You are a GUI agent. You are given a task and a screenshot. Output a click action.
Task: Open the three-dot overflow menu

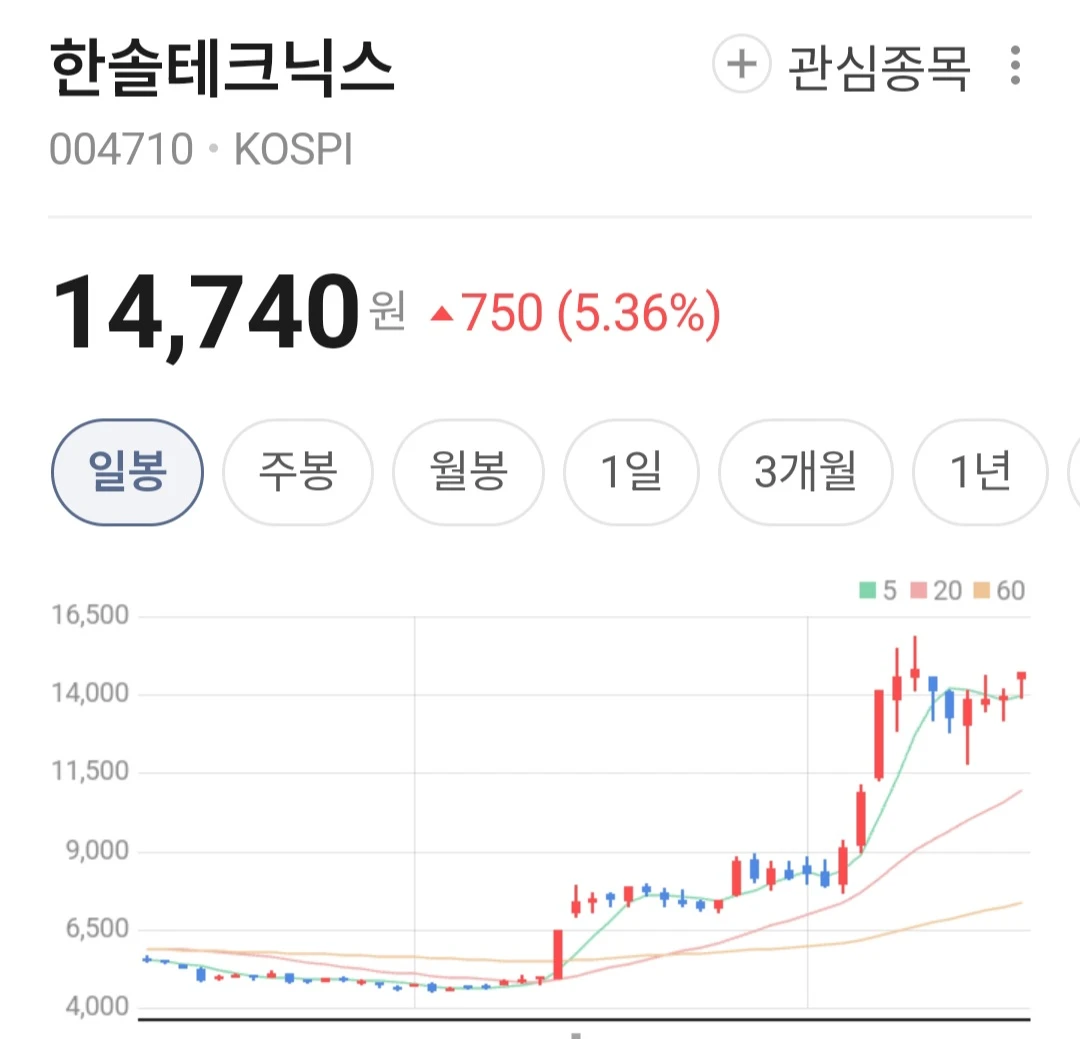(x=1015, y=65)
